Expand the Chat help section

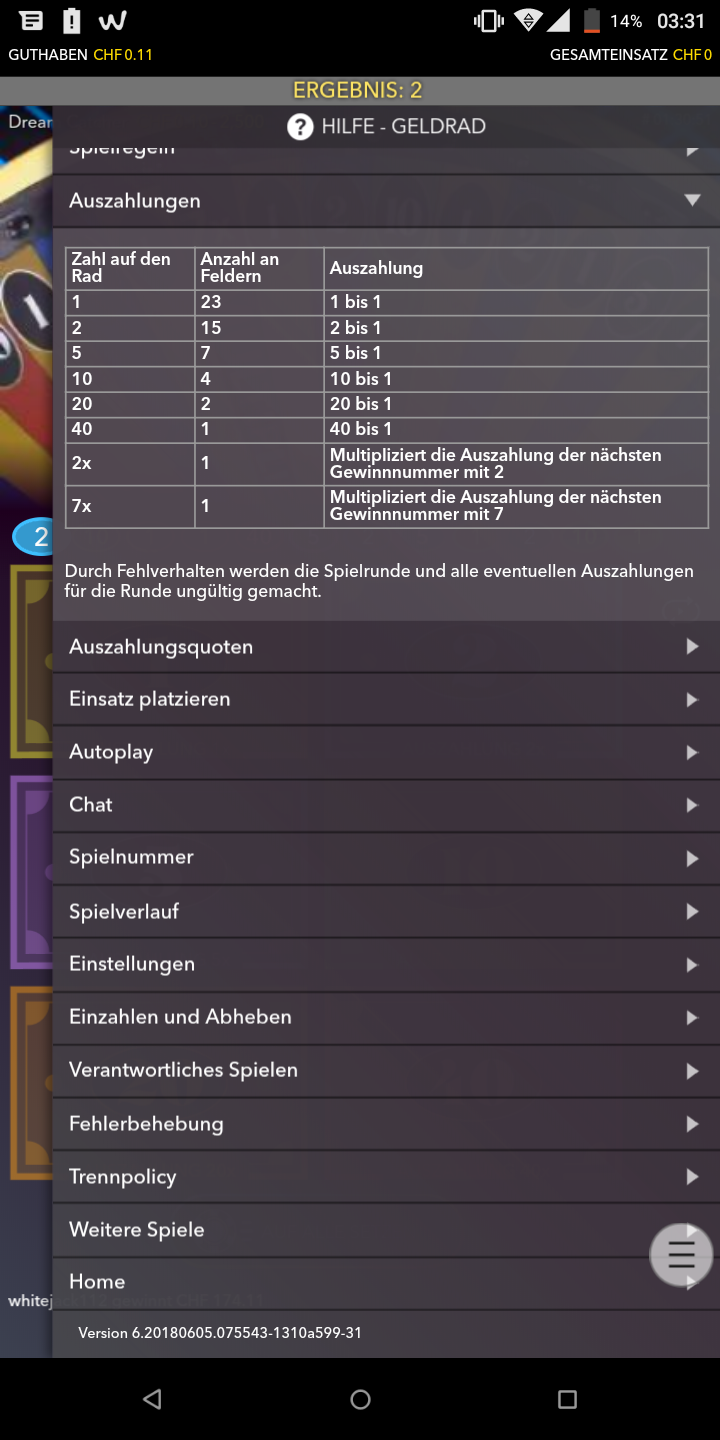pos(386,805)
